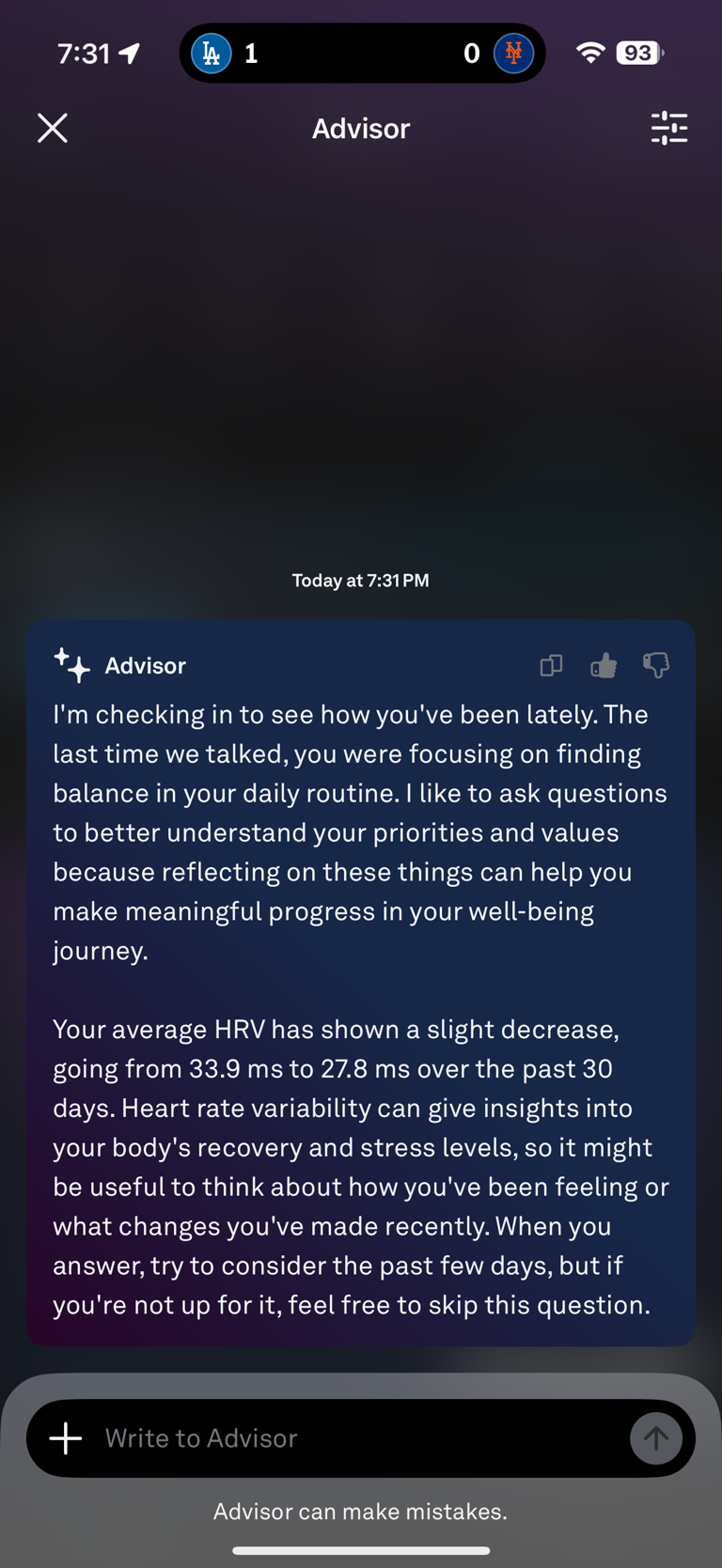Send the message with the arrow button
722x1568 pixels.
655,1438
